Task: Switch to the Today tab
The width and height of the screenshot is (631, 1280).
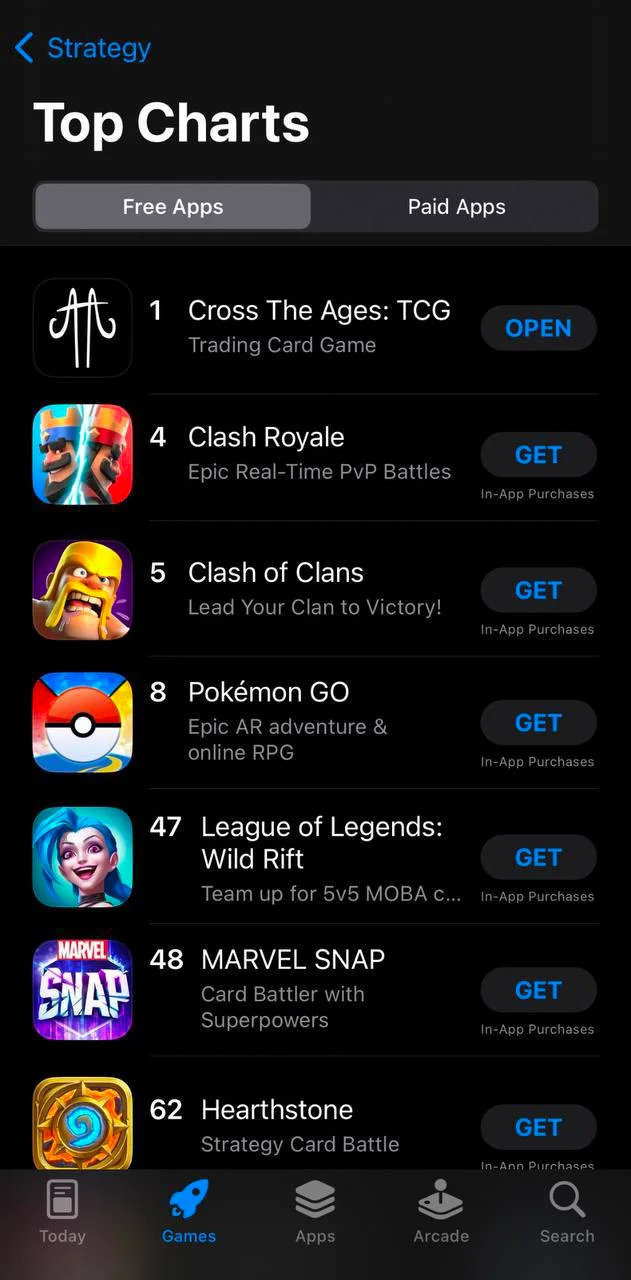Action: click(x=62, y=1211)
